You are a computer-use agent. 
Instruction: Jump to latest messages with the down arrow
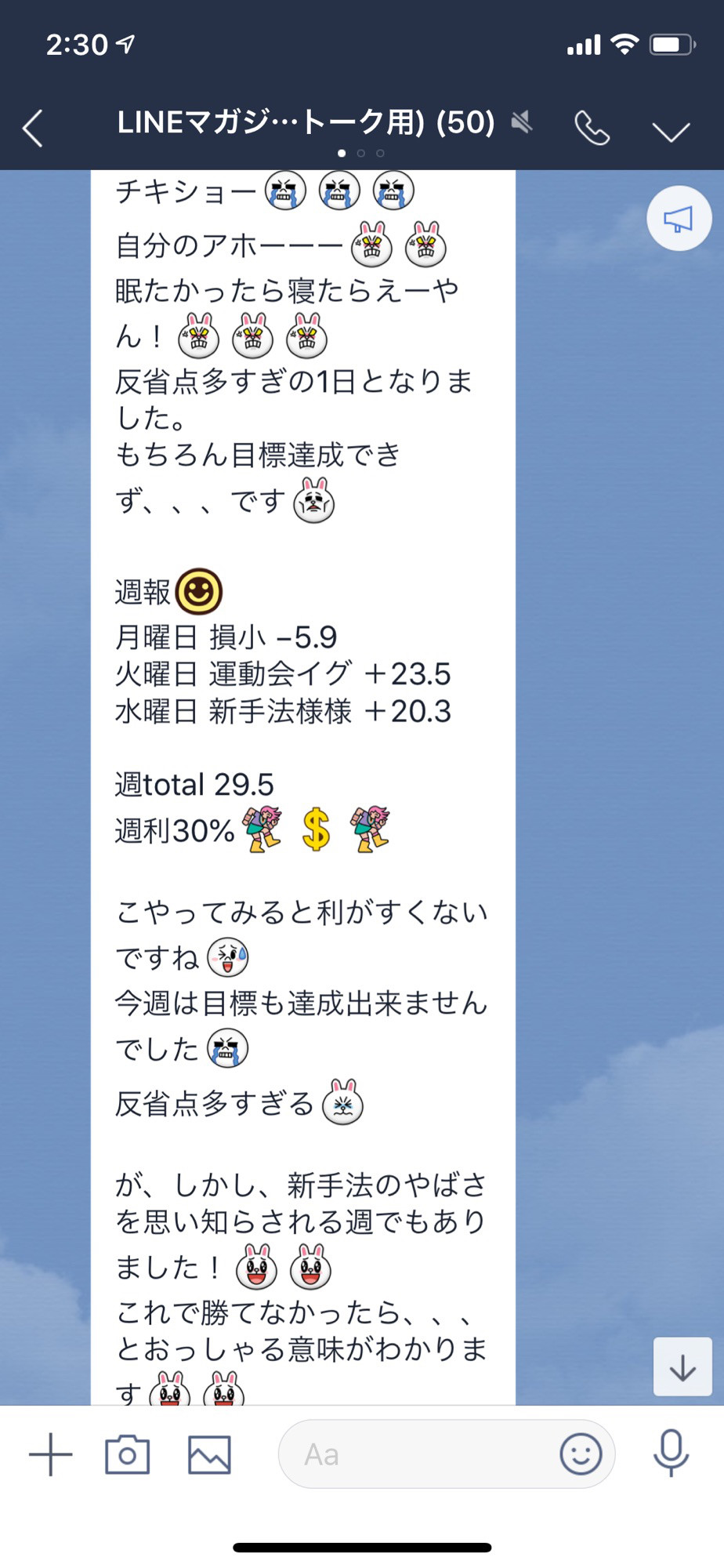click(x=682, y=1367)
